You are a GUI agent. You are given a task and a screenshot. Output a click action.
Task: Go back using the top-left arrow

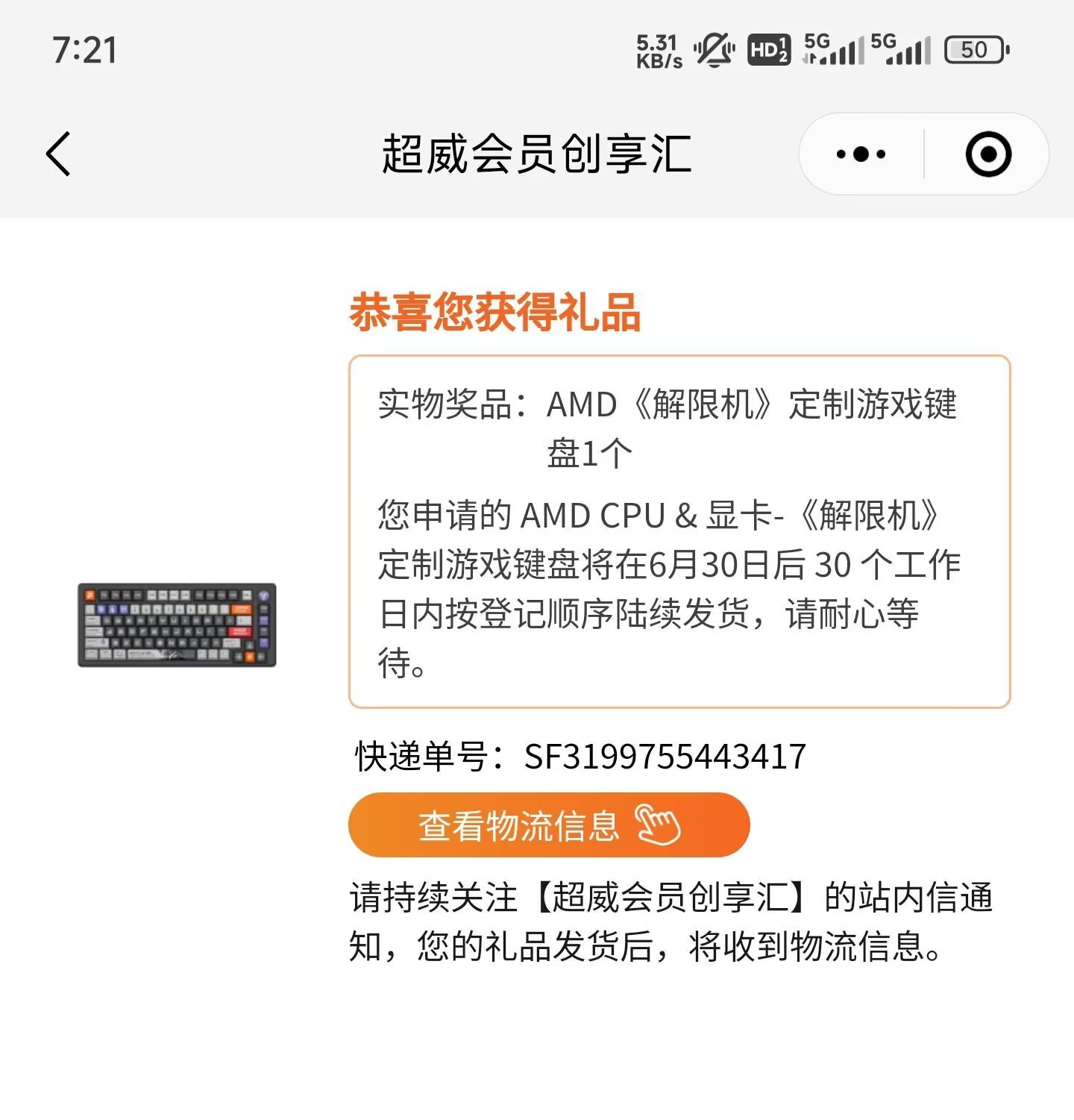point(58,154)
